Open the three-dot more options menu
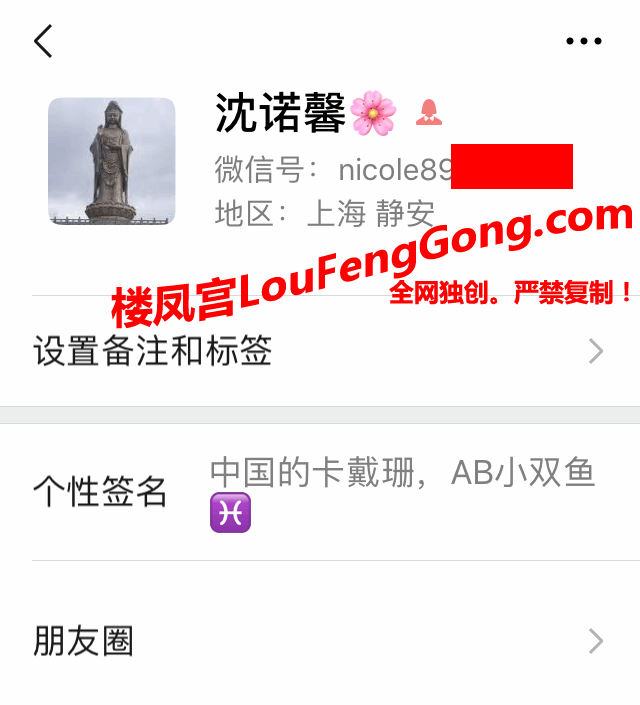 tap(583, 42)
